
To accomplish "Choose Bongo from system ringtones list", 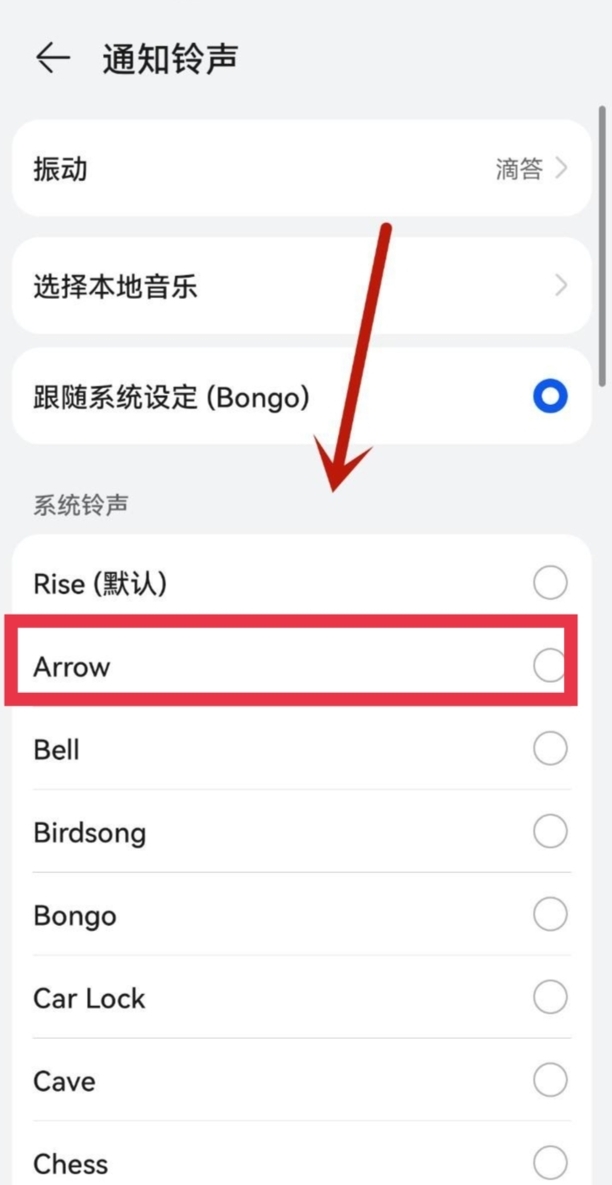I will [301, 915].
